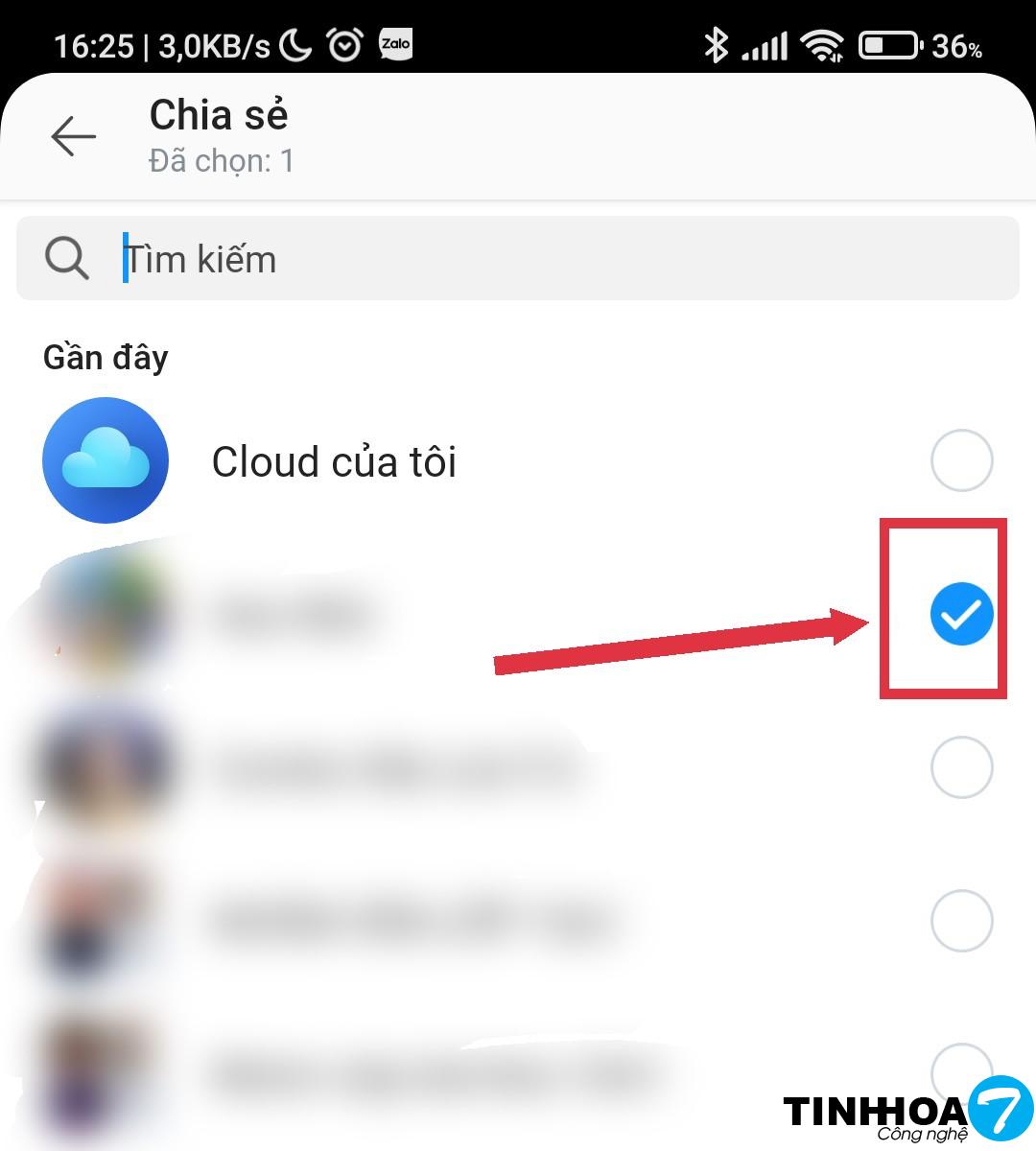The image size is (1036, 1151).
Task: Open the Cloud của tôi row
Action: click(334, 462)
